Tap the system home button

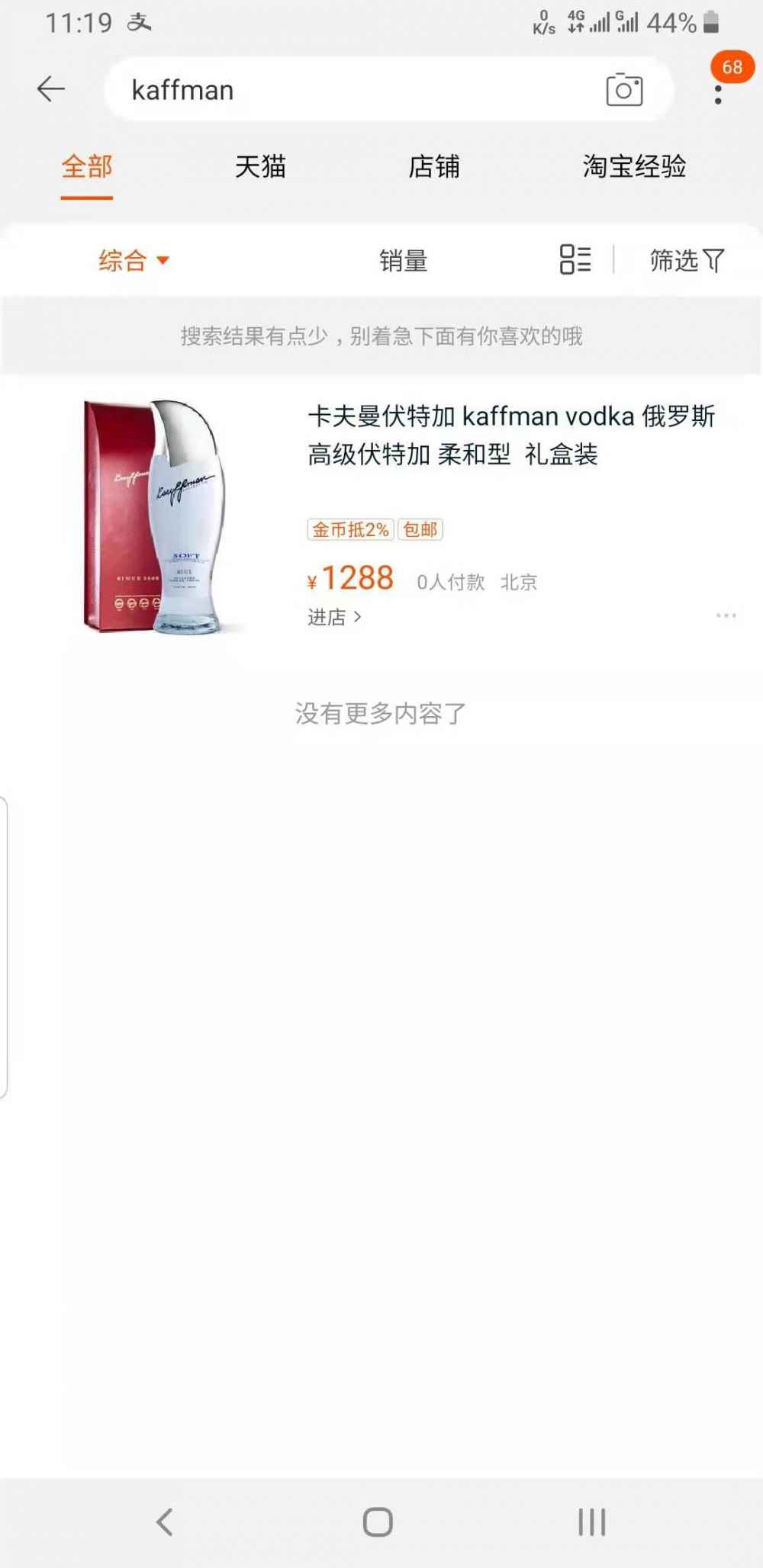tap(378, 1522)
